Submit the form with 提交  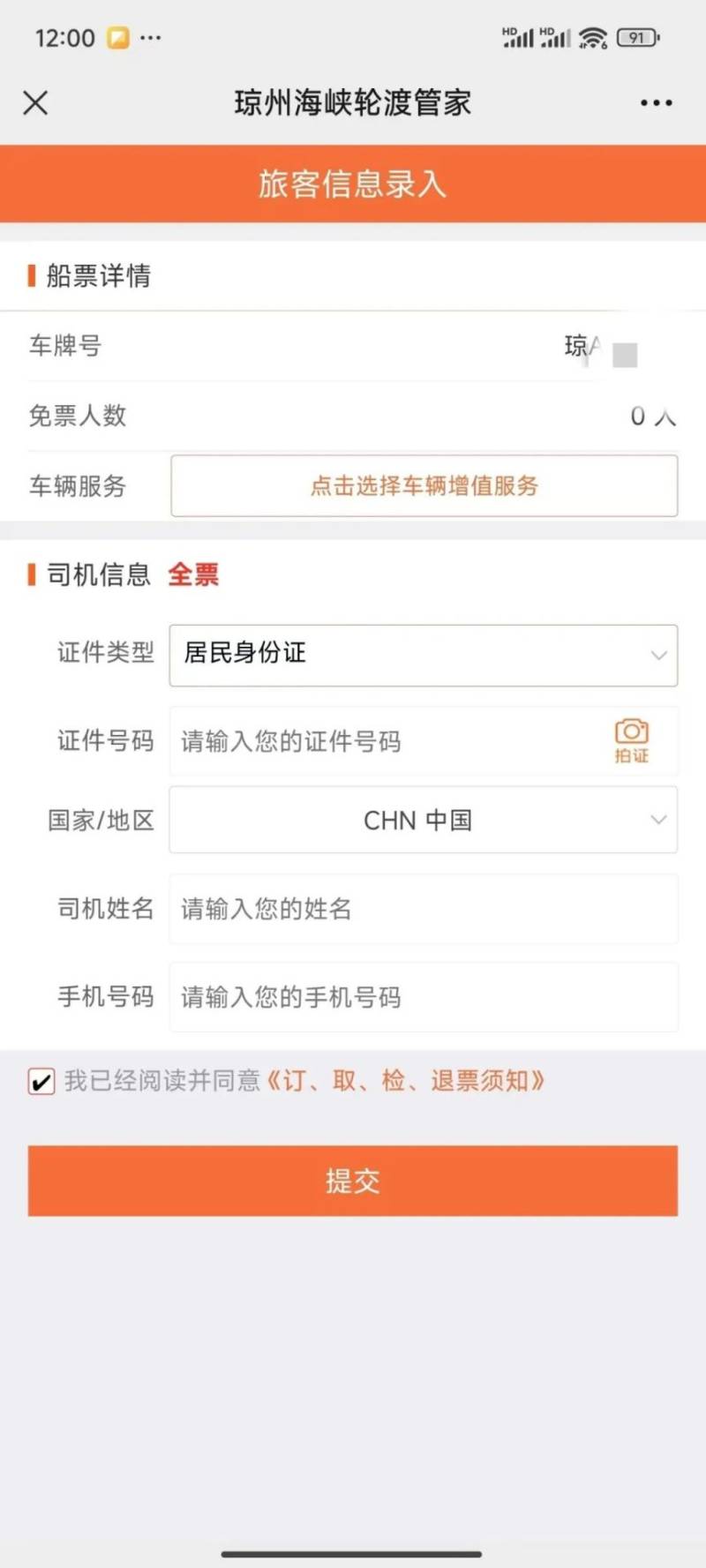point(353,1181)
